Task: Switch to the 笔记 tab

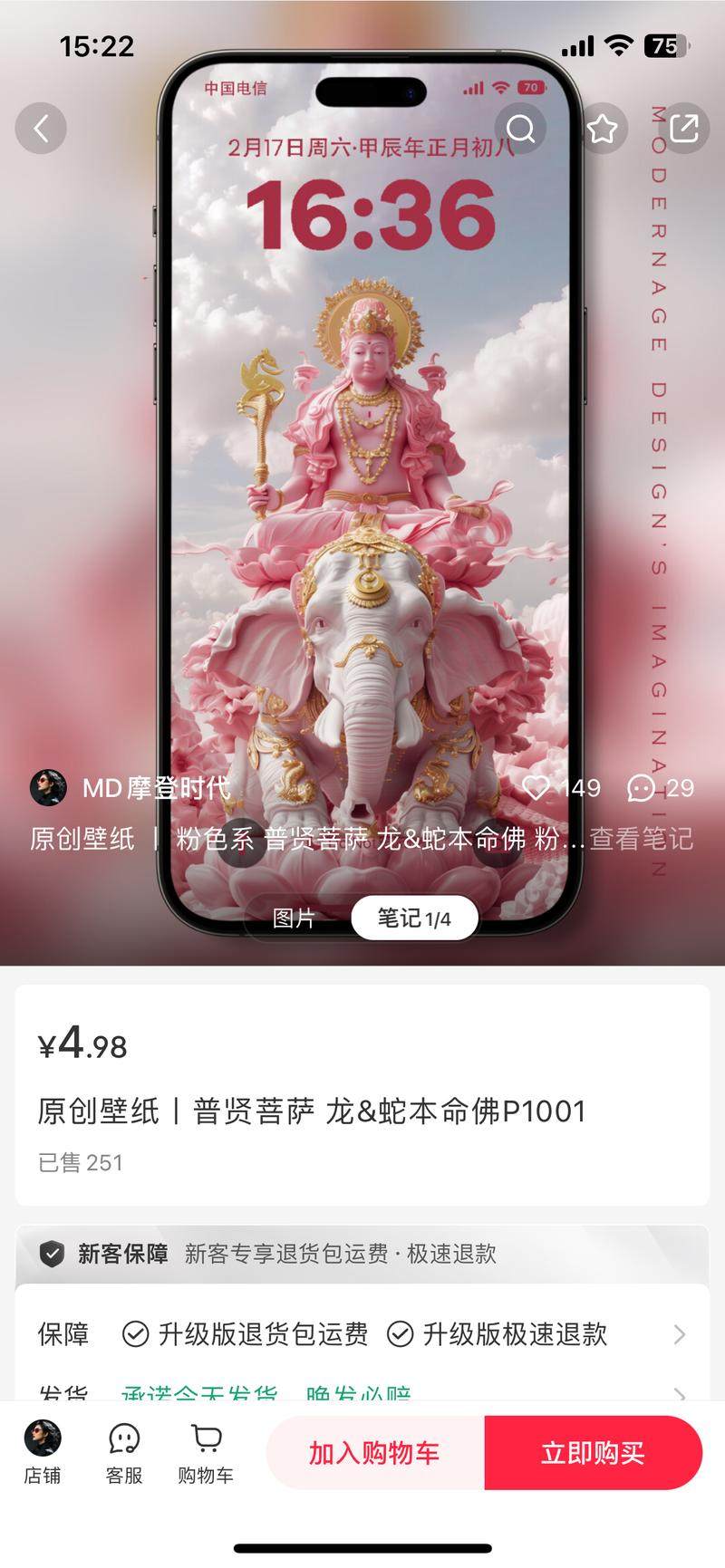Action: 414,919
